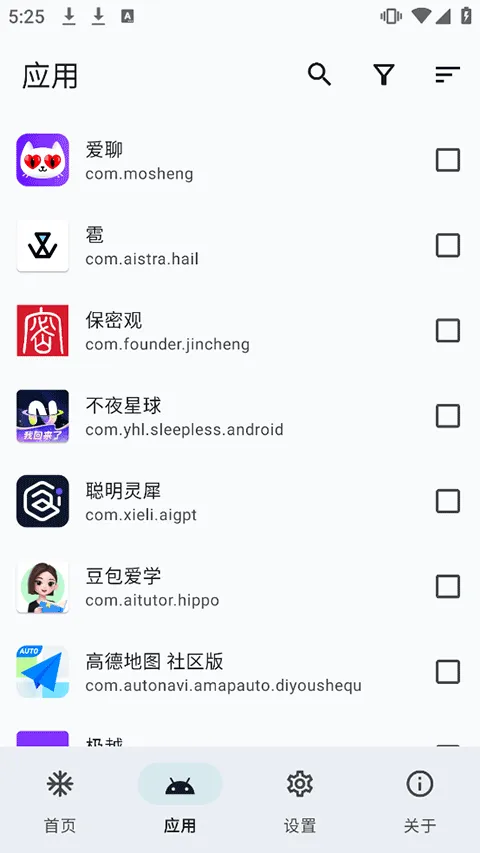Check the 高德地图 社区版 checkbox
This screenshot has width=480, height=853.
coord(448,672)
